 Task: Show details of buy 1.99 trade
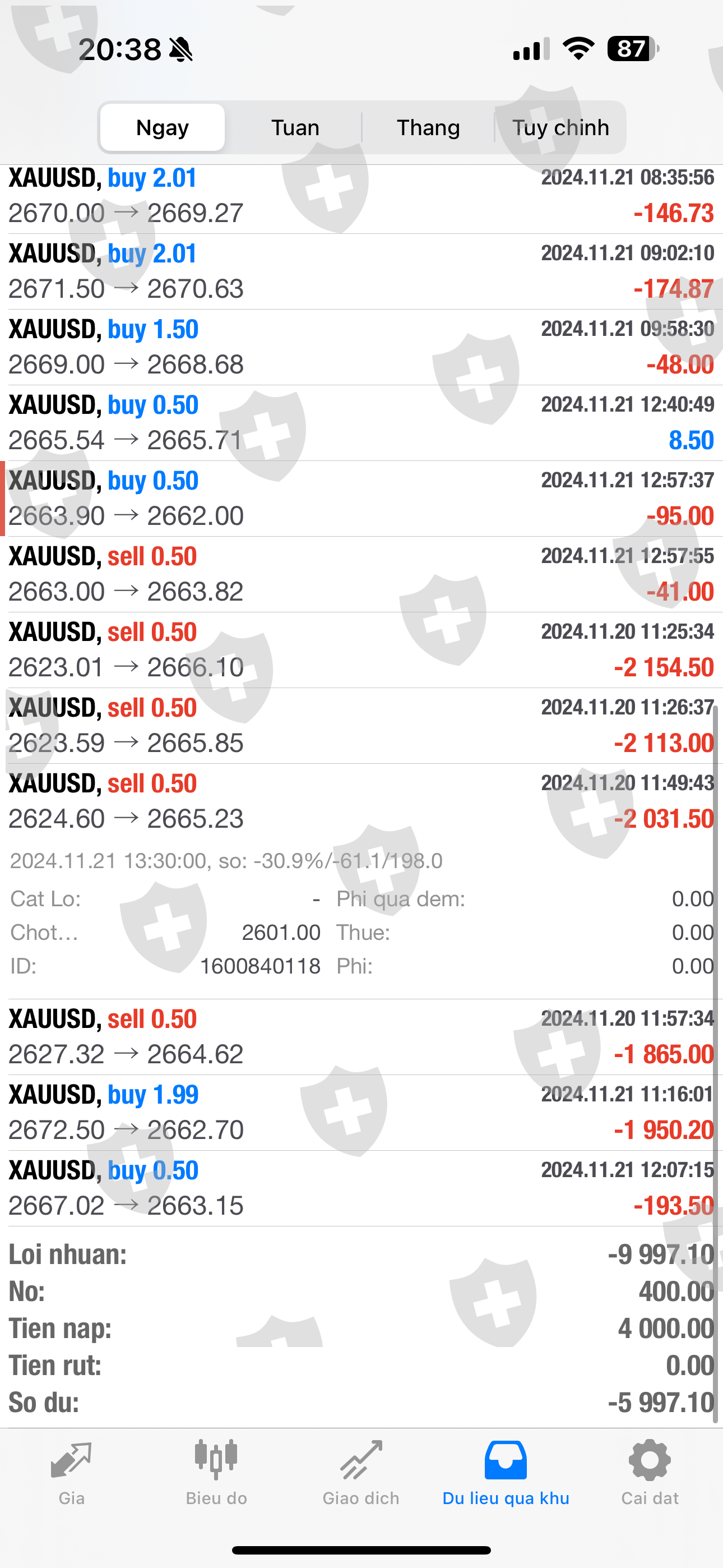[x=361, y=1113]
